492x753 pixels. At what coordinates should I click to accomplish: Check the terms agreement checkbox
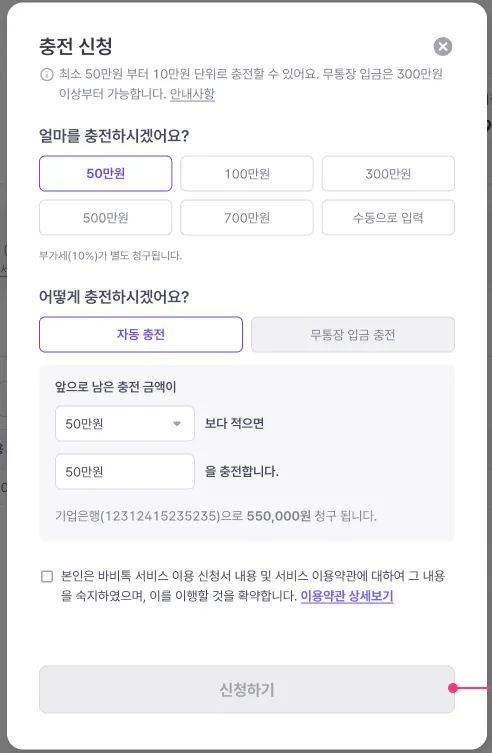pos(47,576)
